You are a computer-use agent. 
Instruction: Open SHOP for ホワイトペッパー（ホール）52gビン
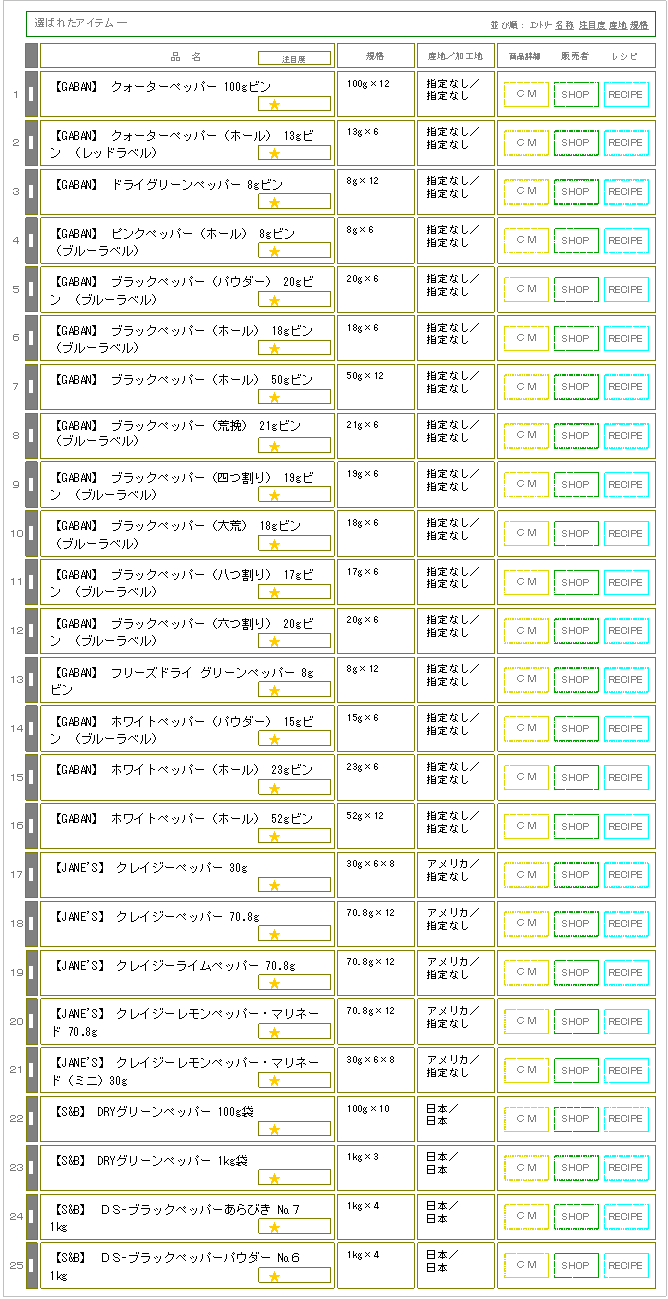tap(576, 827)
